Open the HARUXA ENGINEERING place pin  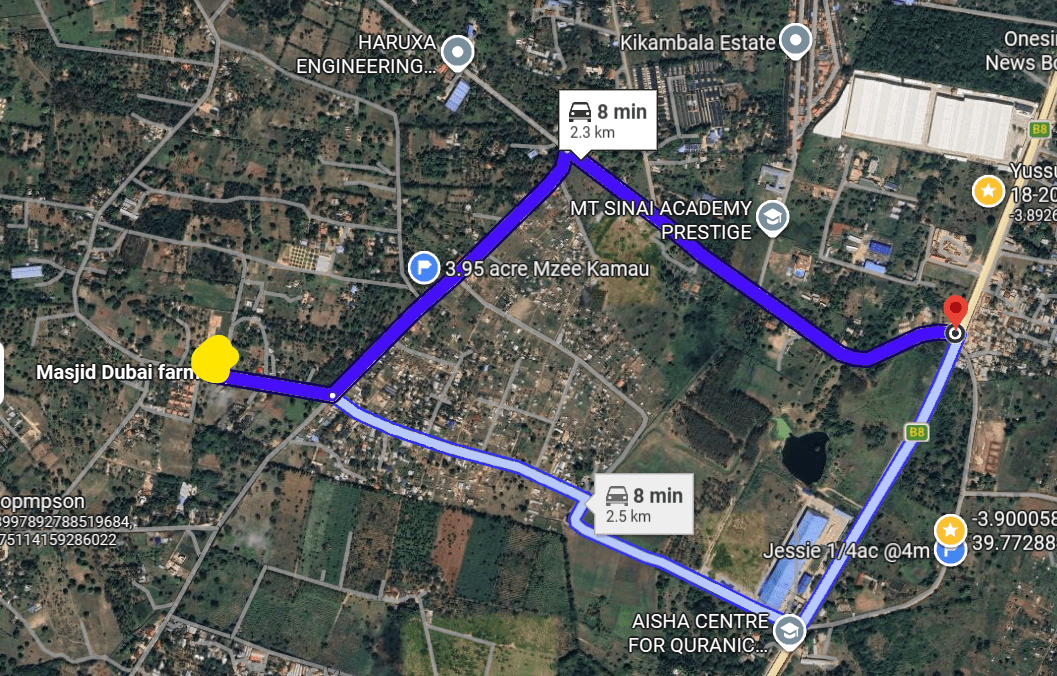tap(458, 52)
